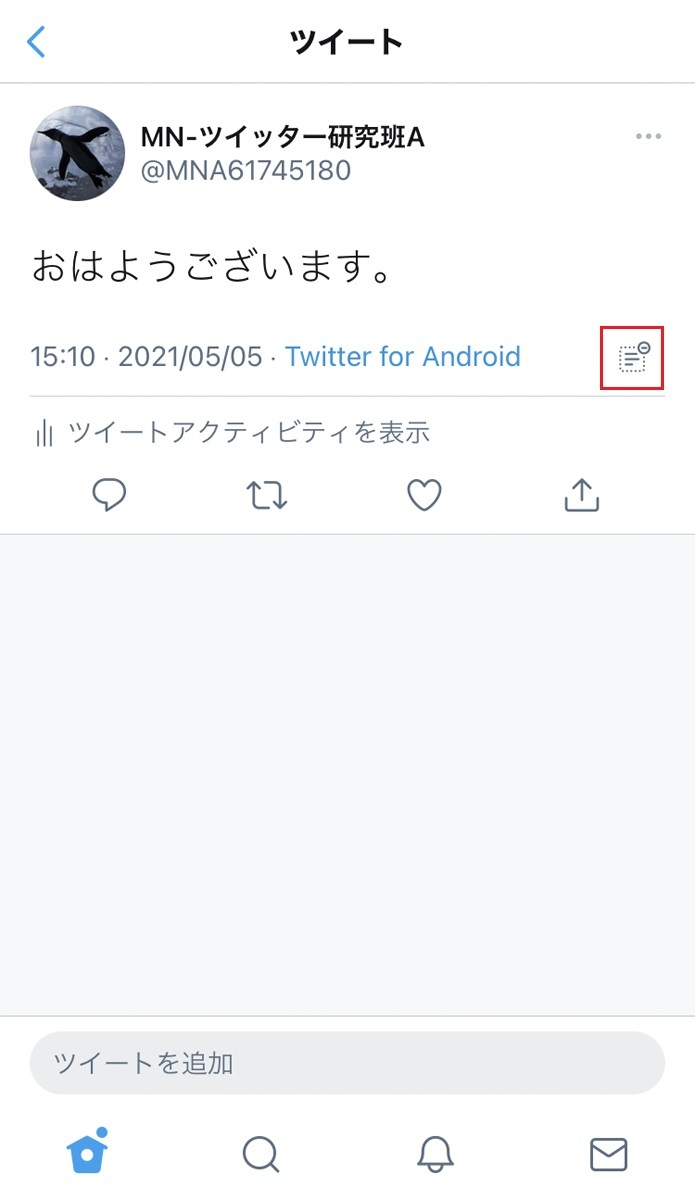Viewport: 695px width, 1200px height.
Task: Open MN-ツイッター研究班A profile picture
Action: pos(78,153)
